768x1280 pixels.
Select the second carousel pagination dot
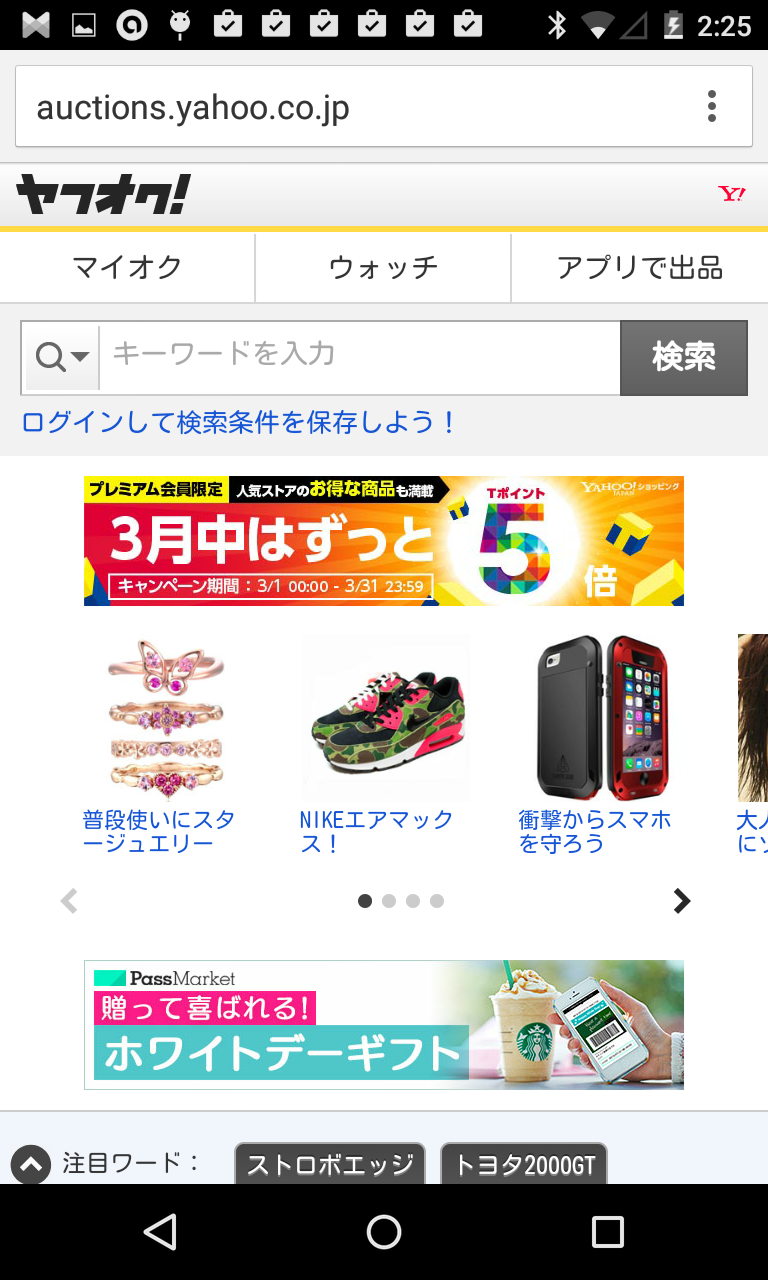click(x=389, y=901)
